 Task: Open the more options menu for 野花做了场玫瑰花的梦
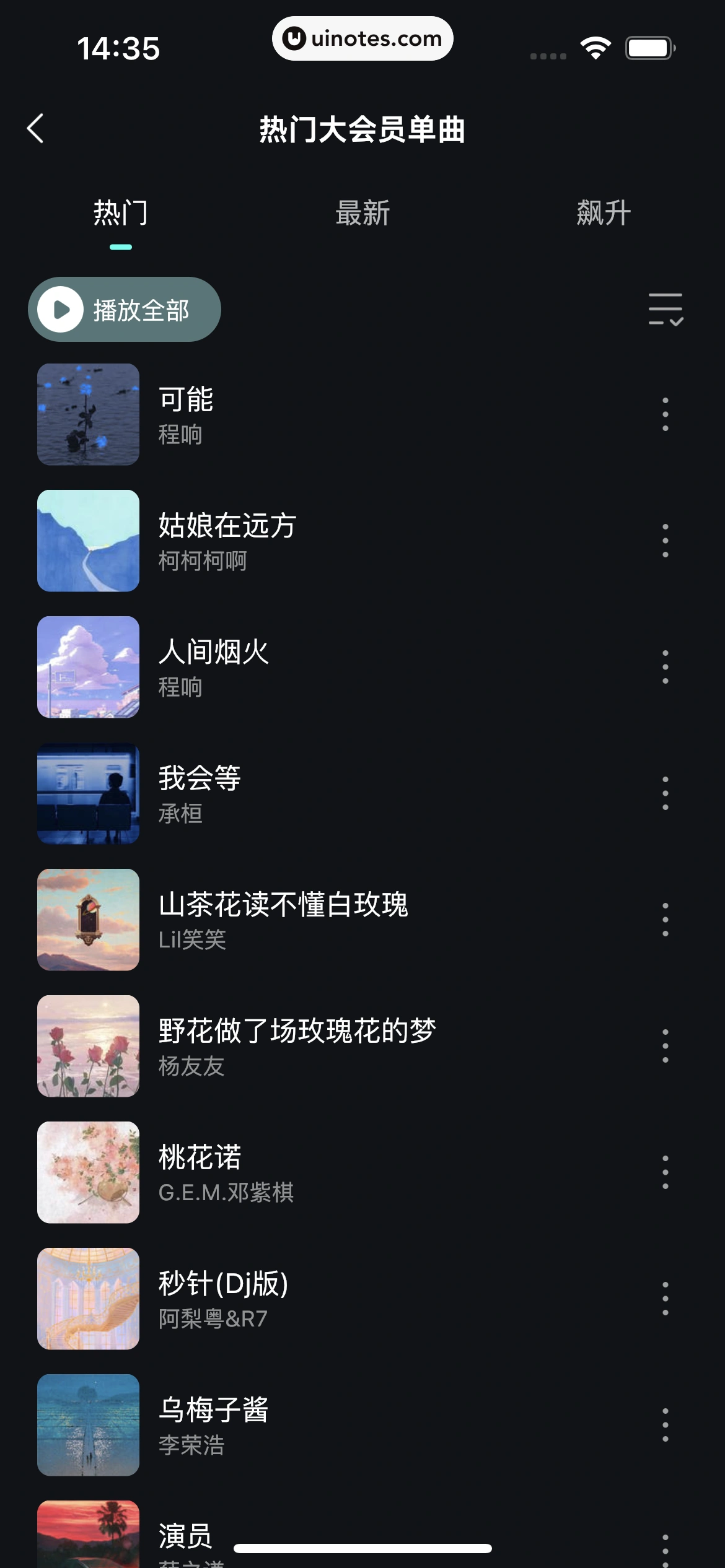pyautogui.click(x=665, y=1047)
